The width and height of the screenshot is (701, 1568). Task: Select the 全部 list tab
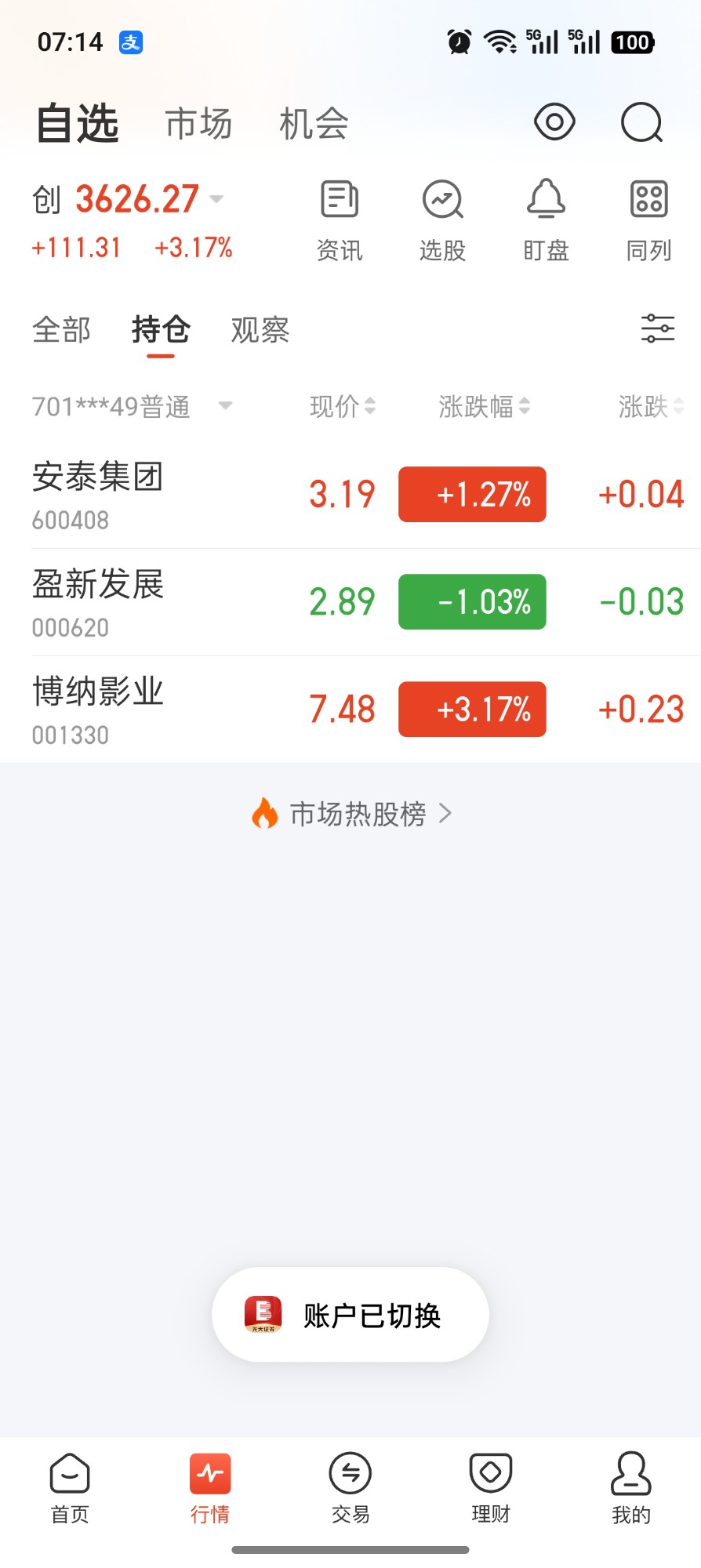click(x=61, y=329)
